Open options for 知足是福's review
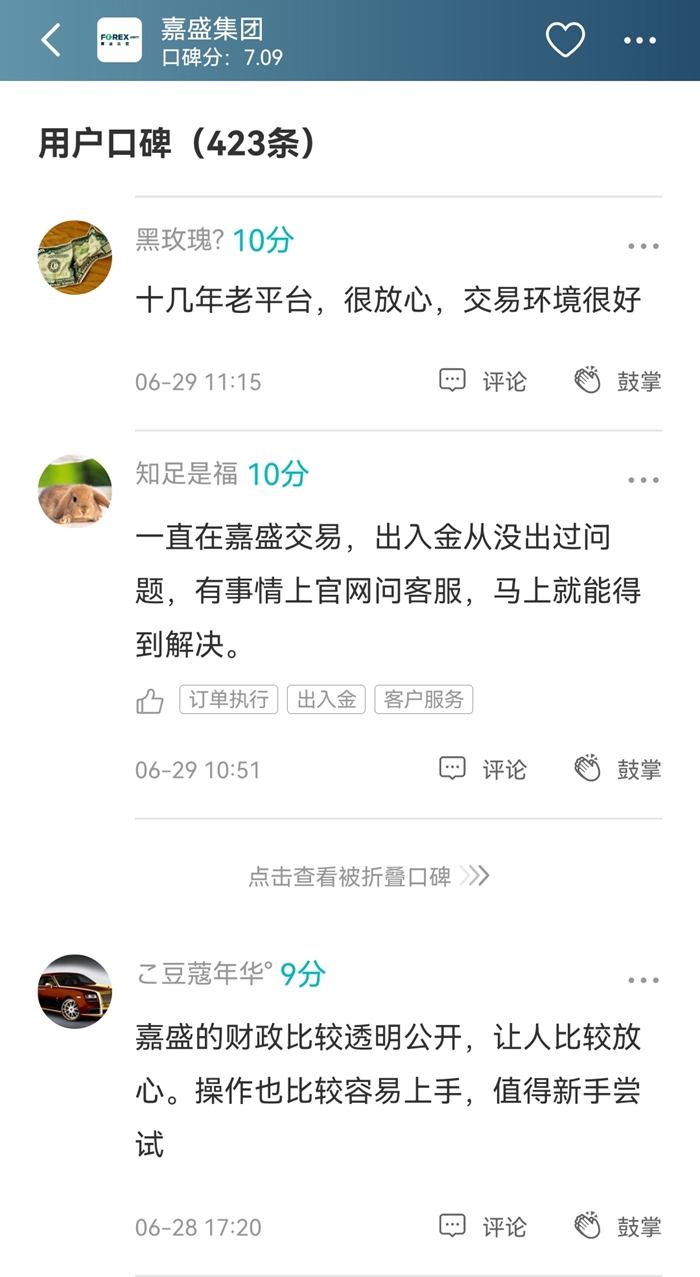Screen dimensions: 700x1277 pyautogui.click(x=643, y=480)
